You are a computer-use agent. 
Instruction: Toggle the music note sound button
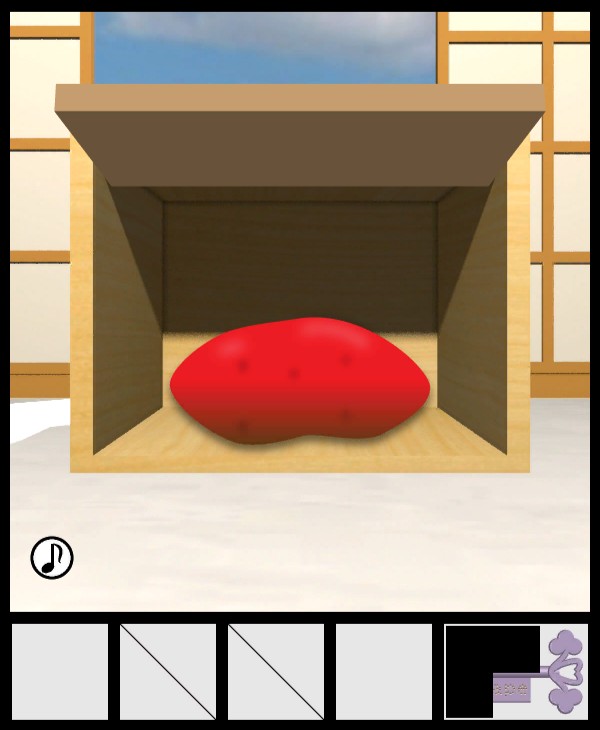click(52, 558)
